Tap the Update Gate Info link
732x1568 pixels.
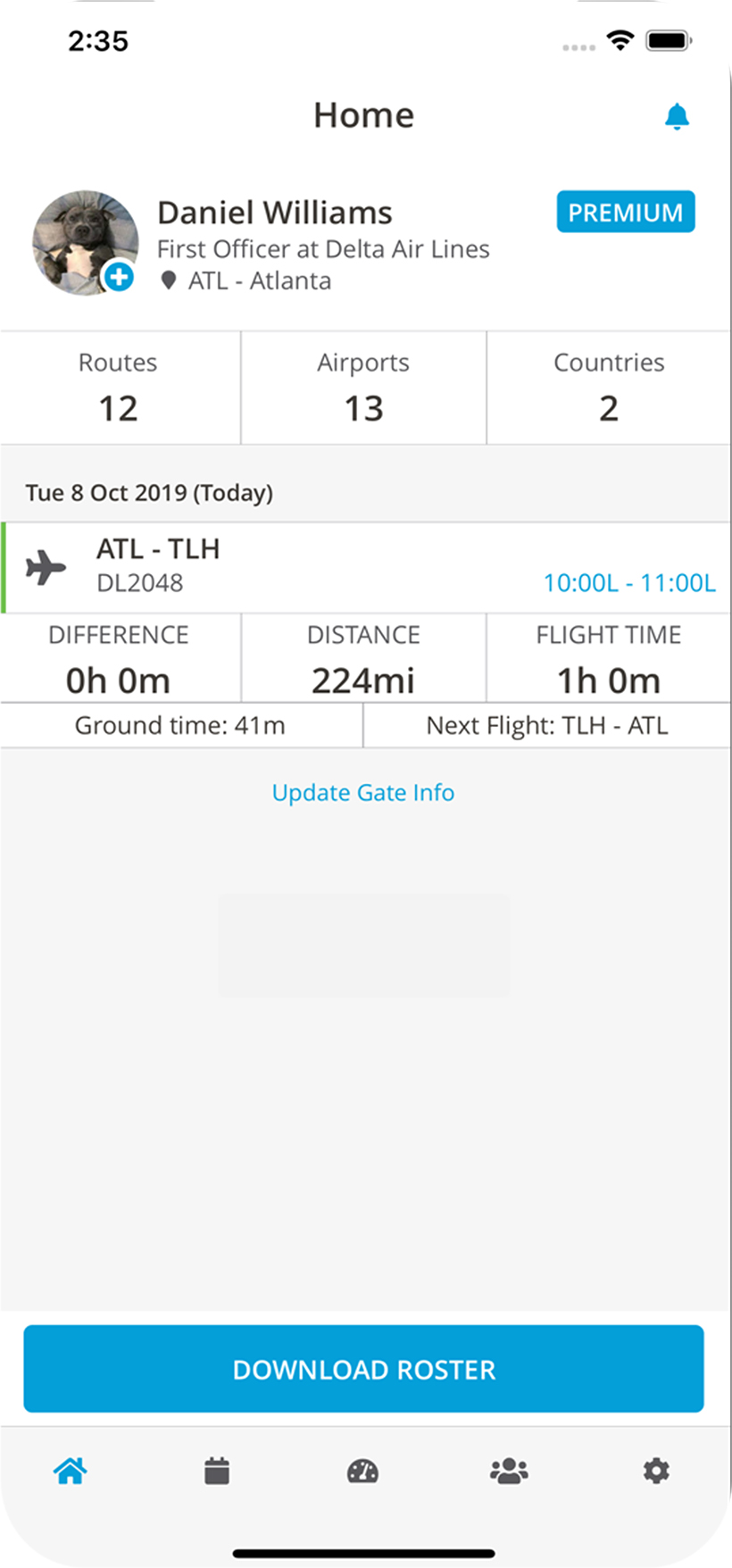point(363,792)
